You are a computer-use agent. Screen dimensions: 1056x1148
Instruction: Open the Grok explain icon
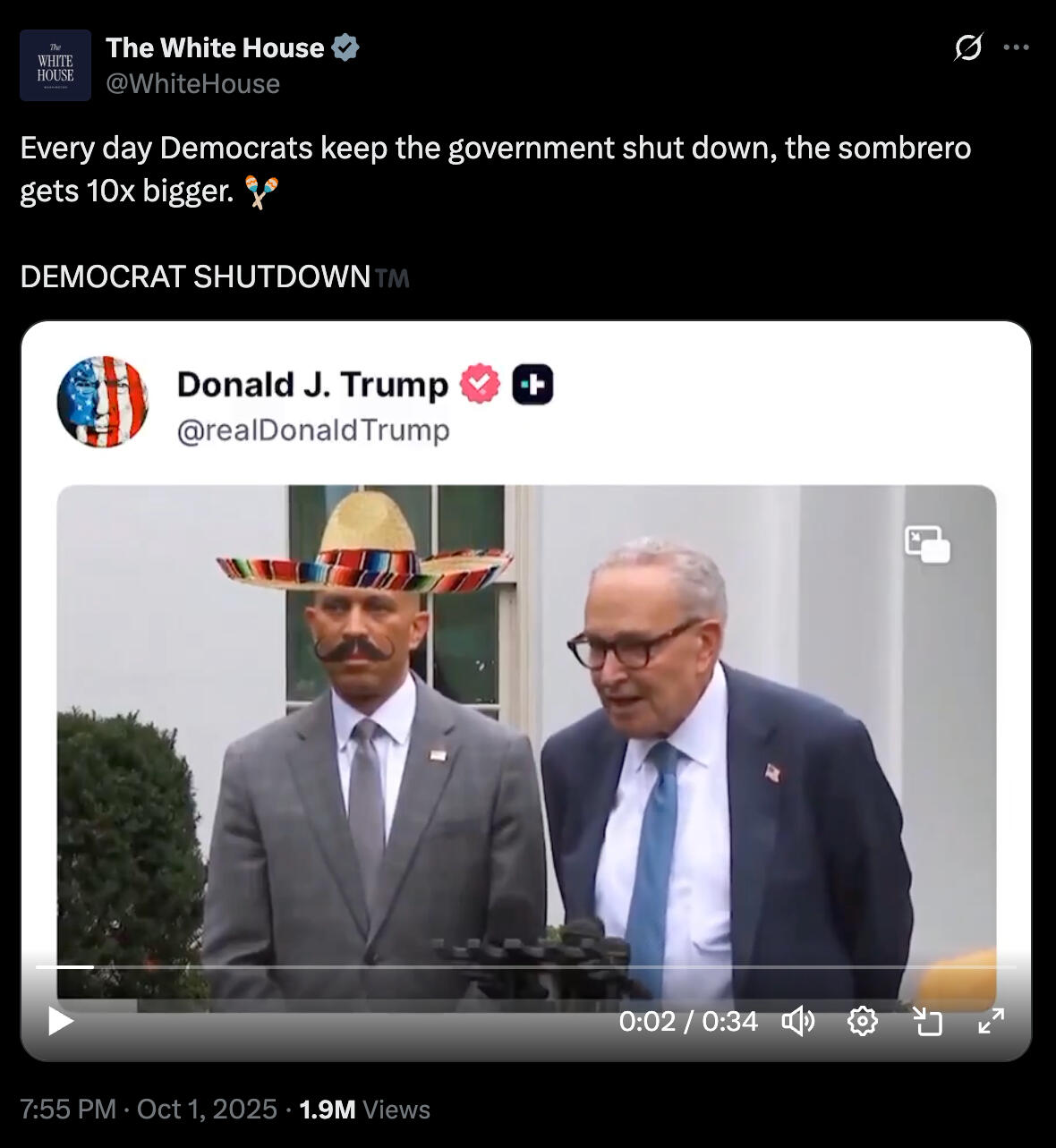coord(967,47)
